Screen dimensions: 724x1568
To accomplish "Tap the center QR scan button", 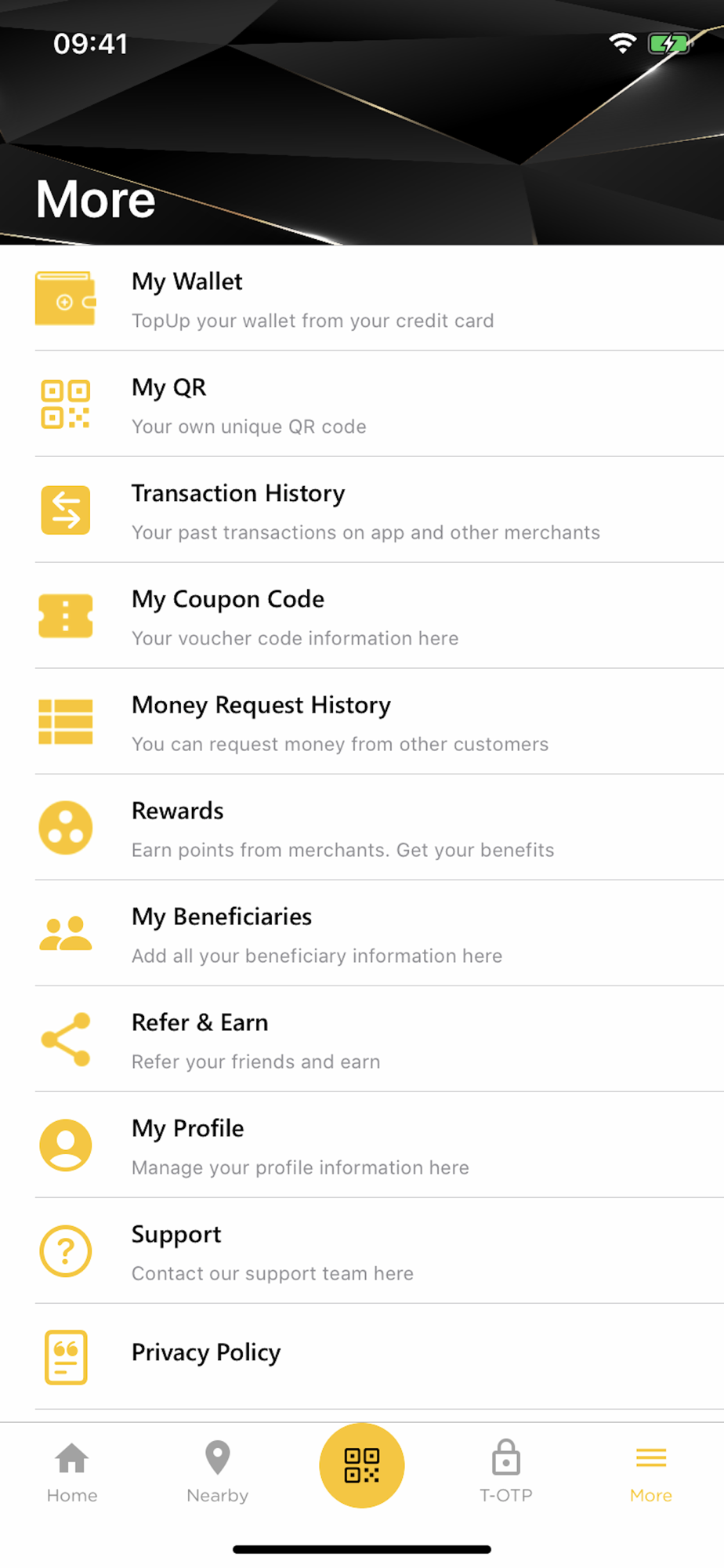I will [362, 1465].
